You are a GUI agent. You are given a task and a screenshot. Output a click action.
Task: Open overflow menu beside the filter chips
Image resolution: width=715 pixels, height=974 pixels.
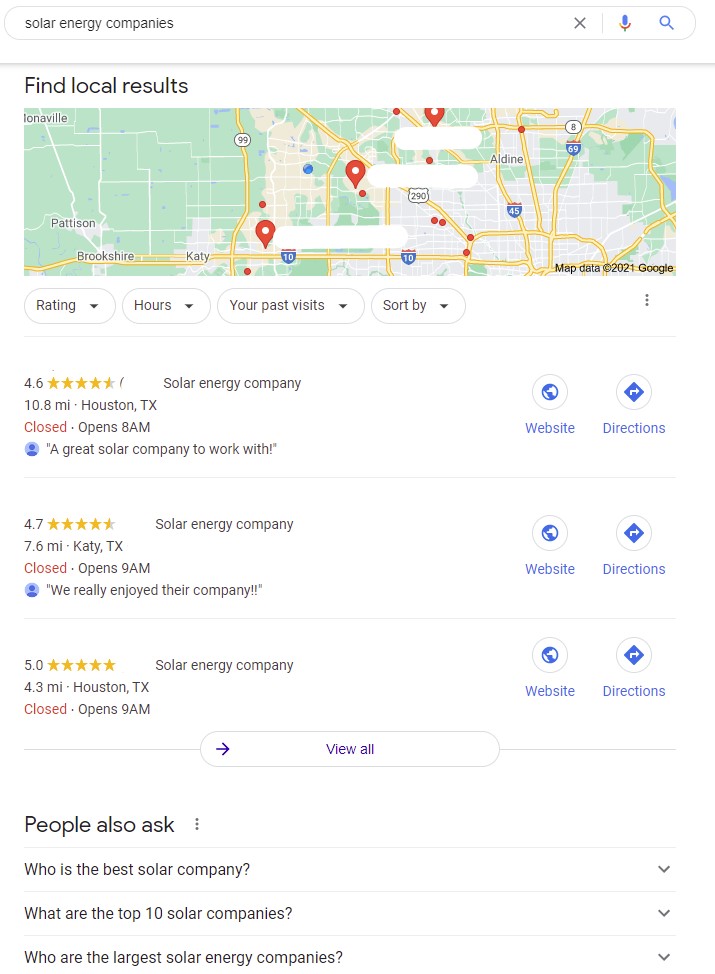tap(647, 300)
